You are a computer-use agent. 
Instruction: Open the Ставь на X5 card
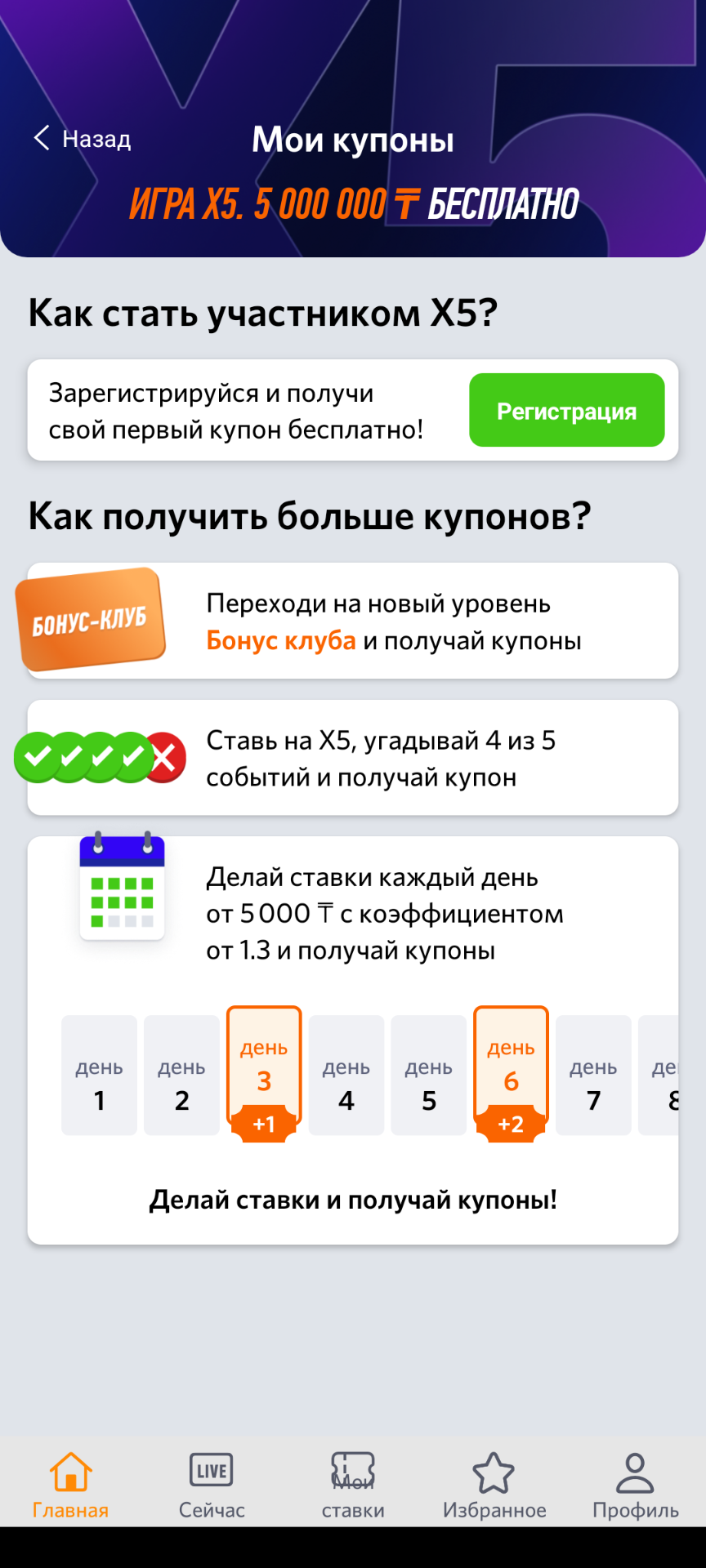pos(353,758)
